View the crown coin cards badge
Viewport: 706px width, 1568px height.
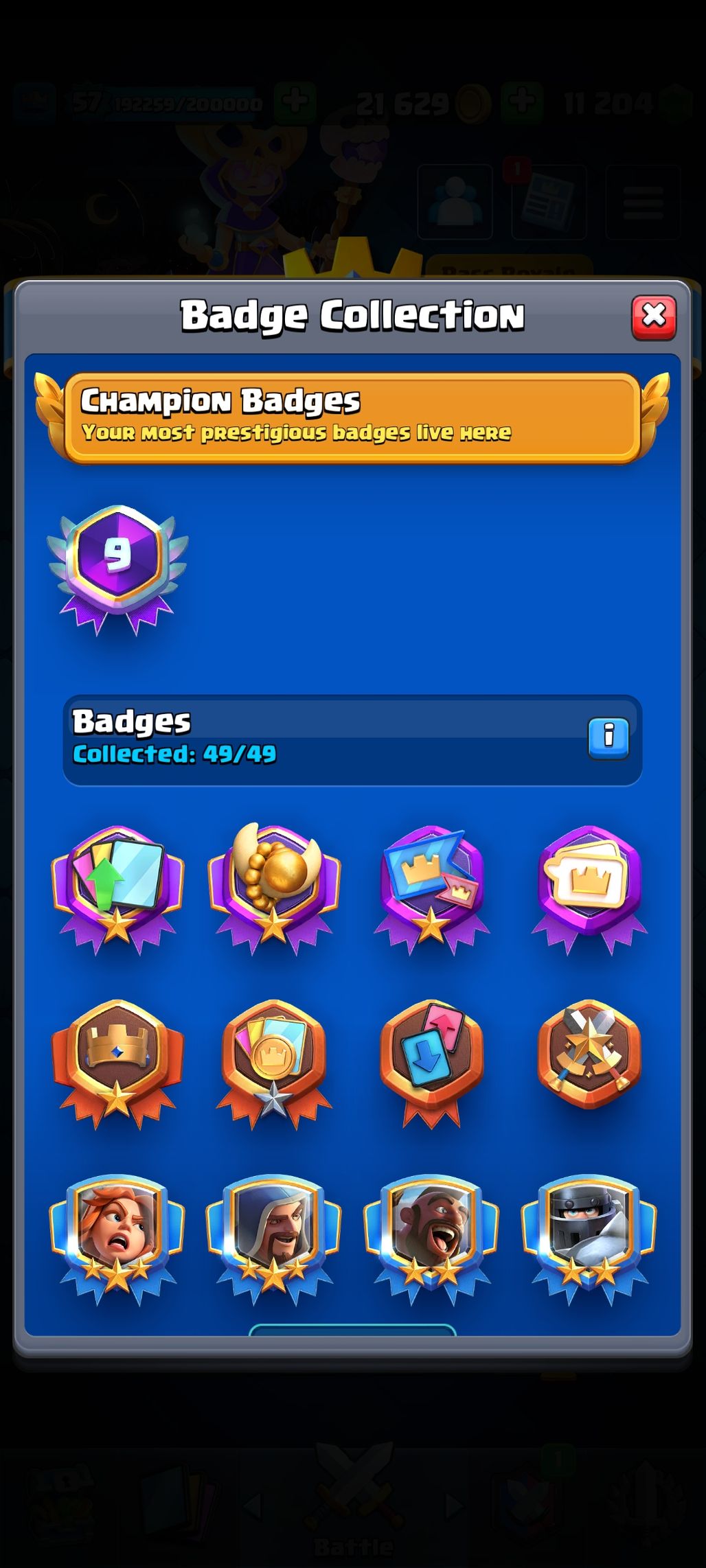274,1061
